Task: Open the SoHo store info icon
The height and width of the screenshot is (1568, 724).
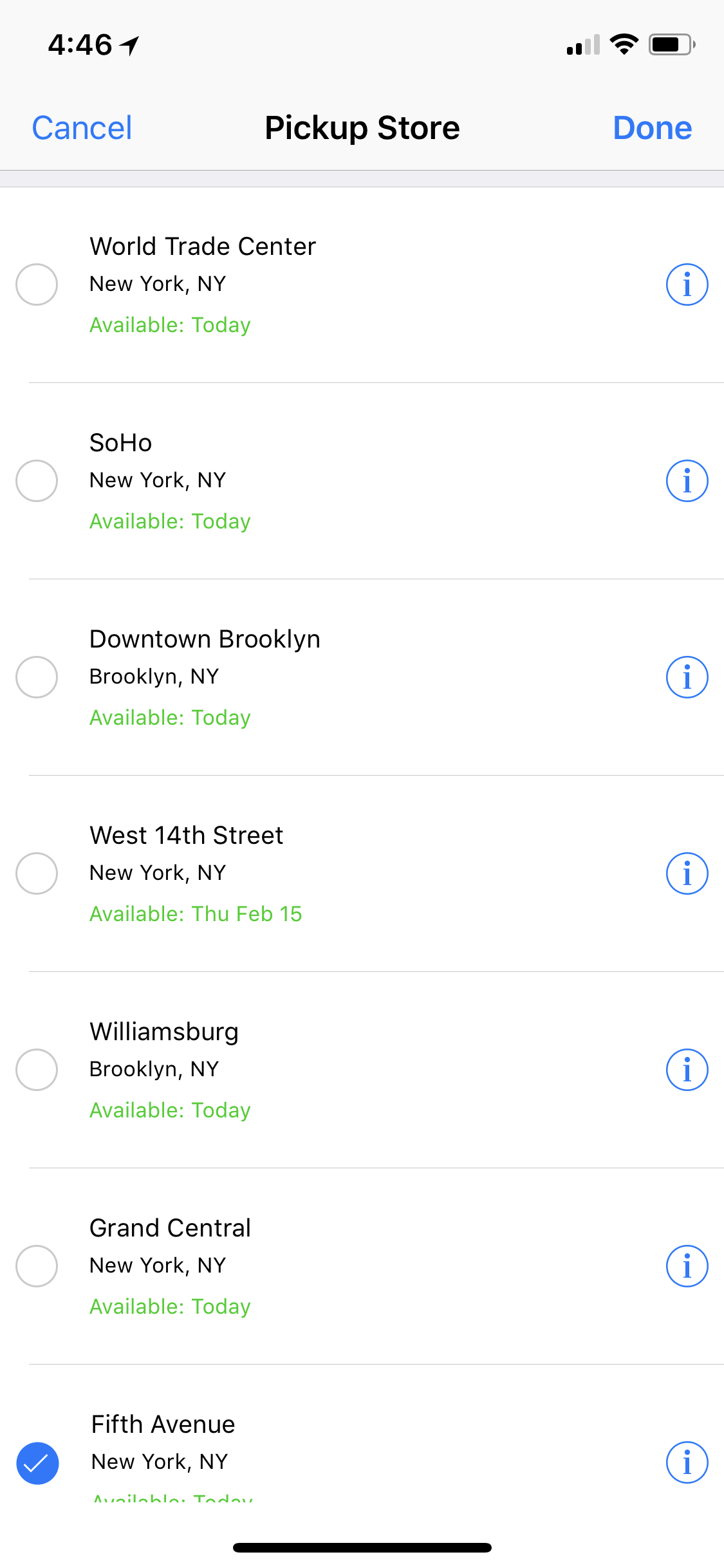Action: pos(687,481)
